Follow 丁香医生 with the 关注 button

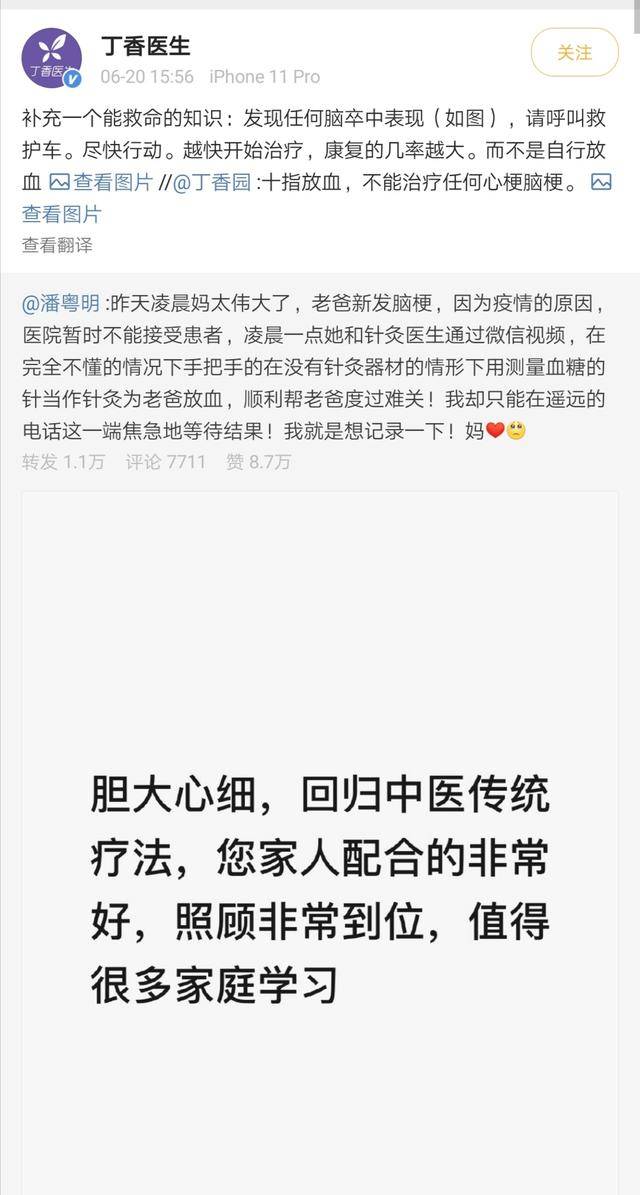pos(574,53)
